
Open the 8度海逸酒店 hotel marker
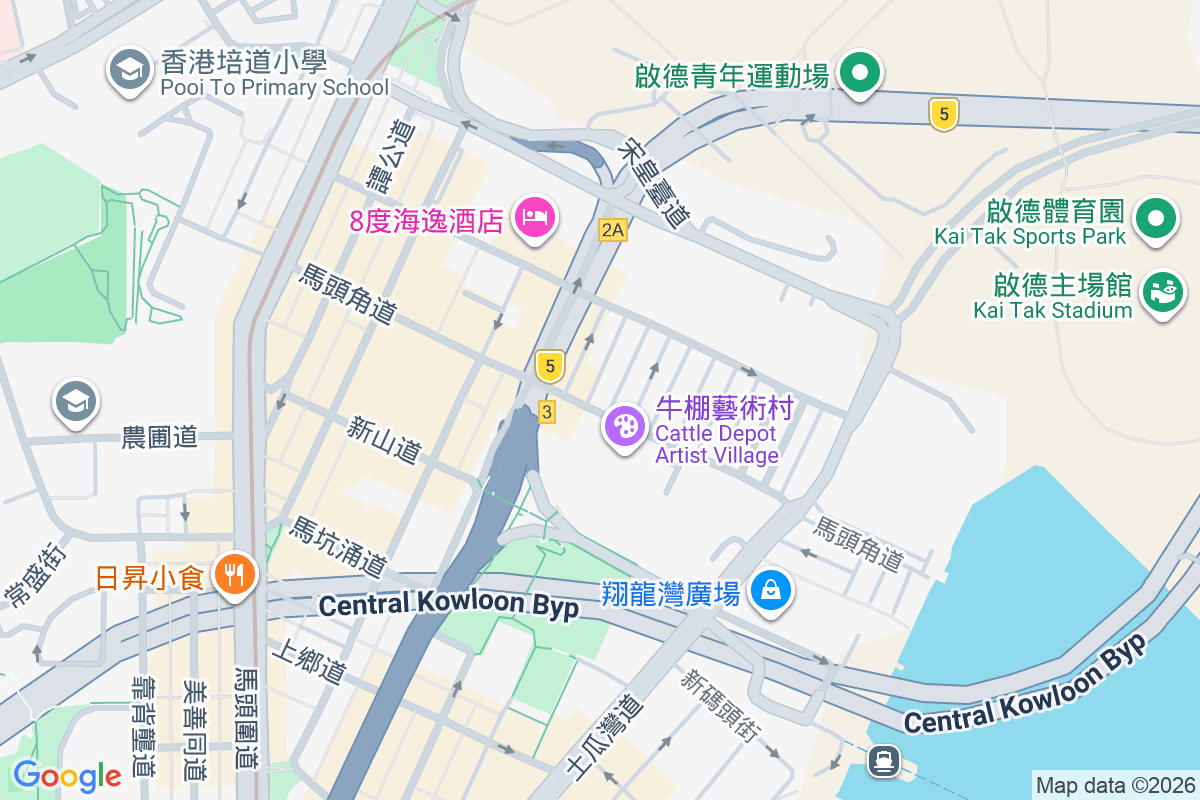pos(535,218)
